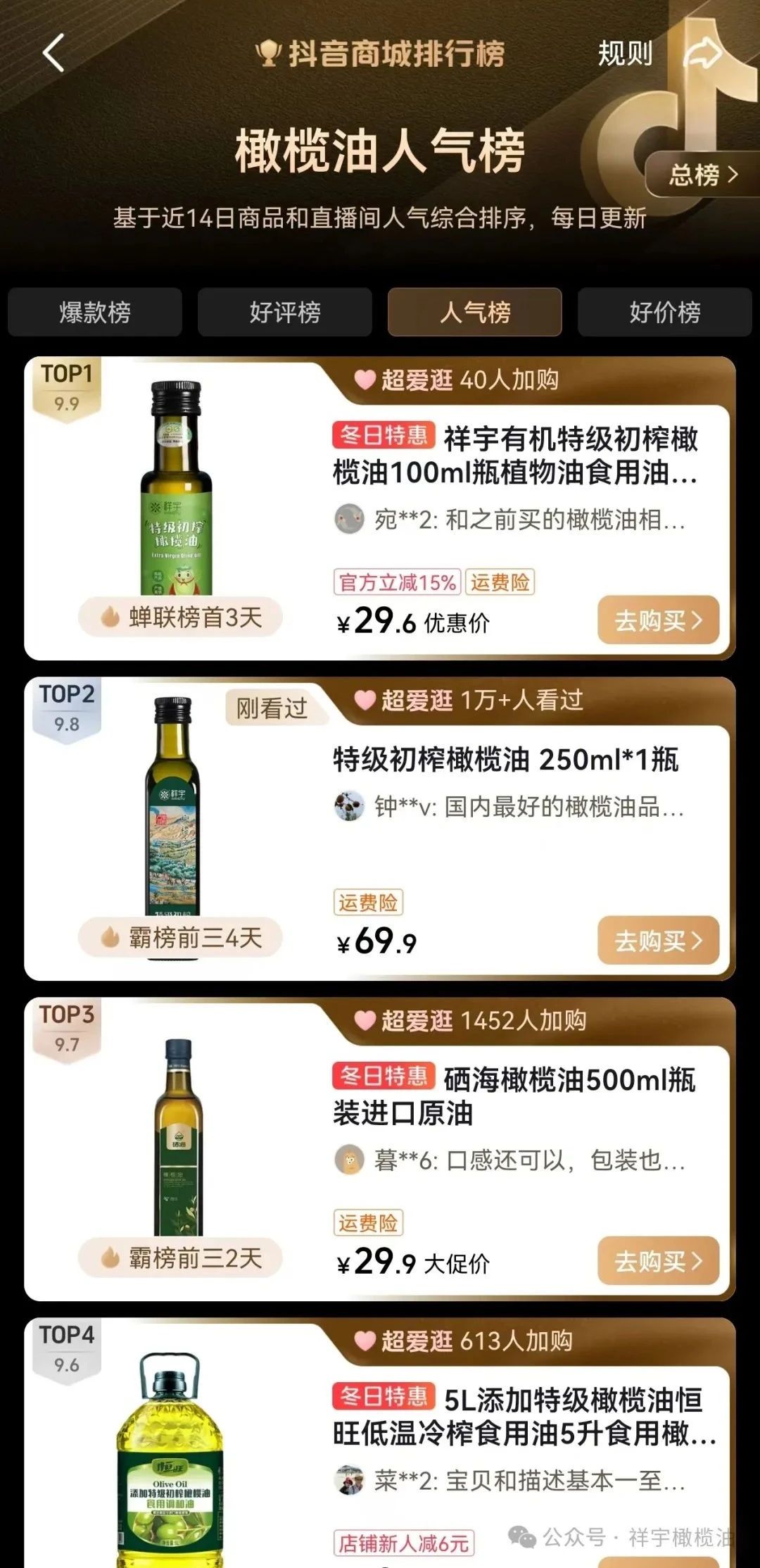Tap 去购买 for 祥宇有机特级初榨橄榄油100ml
Viewport: 760px width, 1568px height.
click(658, 620)
